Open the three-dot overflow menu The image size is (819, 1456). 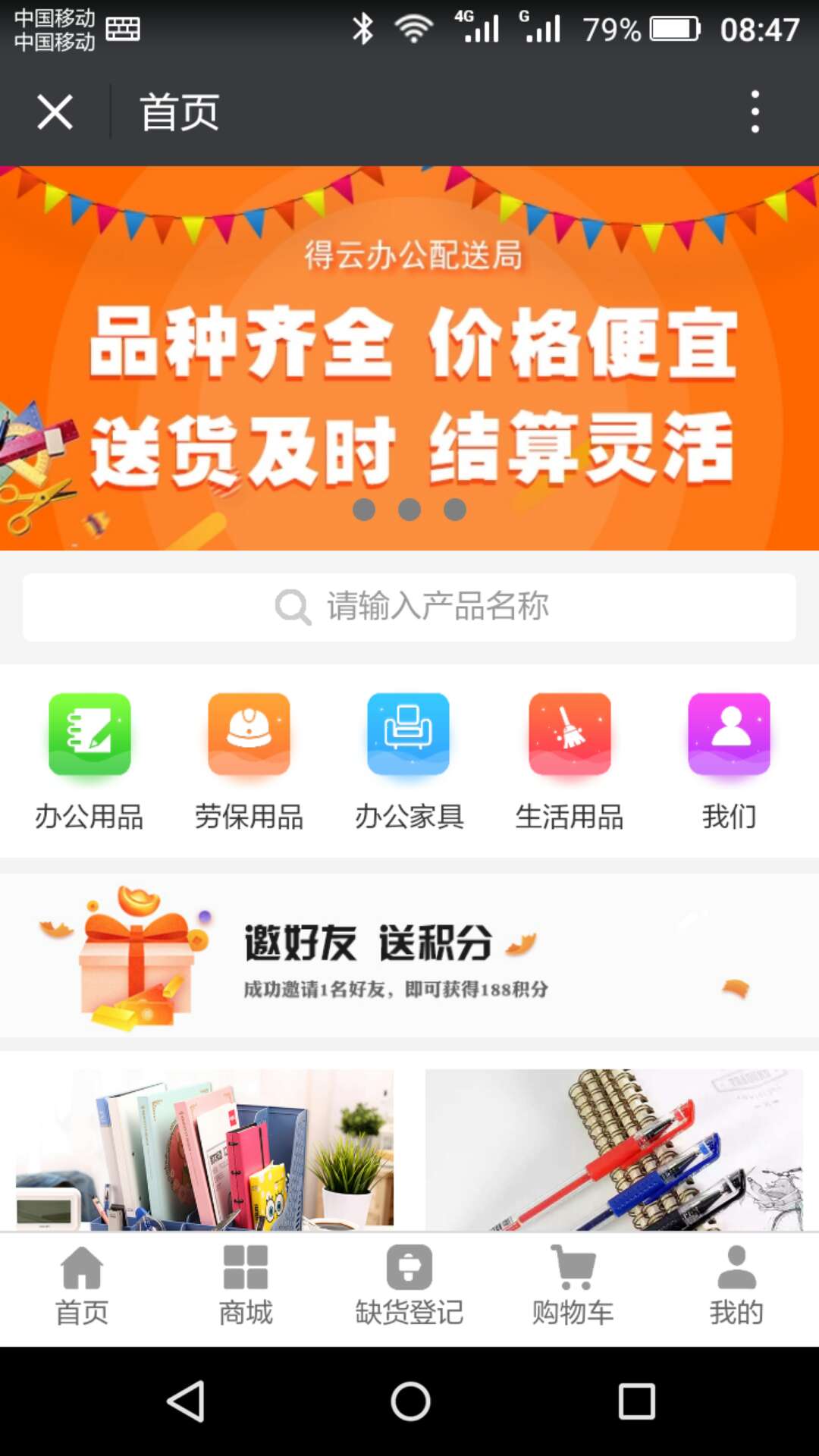(755, 112)
